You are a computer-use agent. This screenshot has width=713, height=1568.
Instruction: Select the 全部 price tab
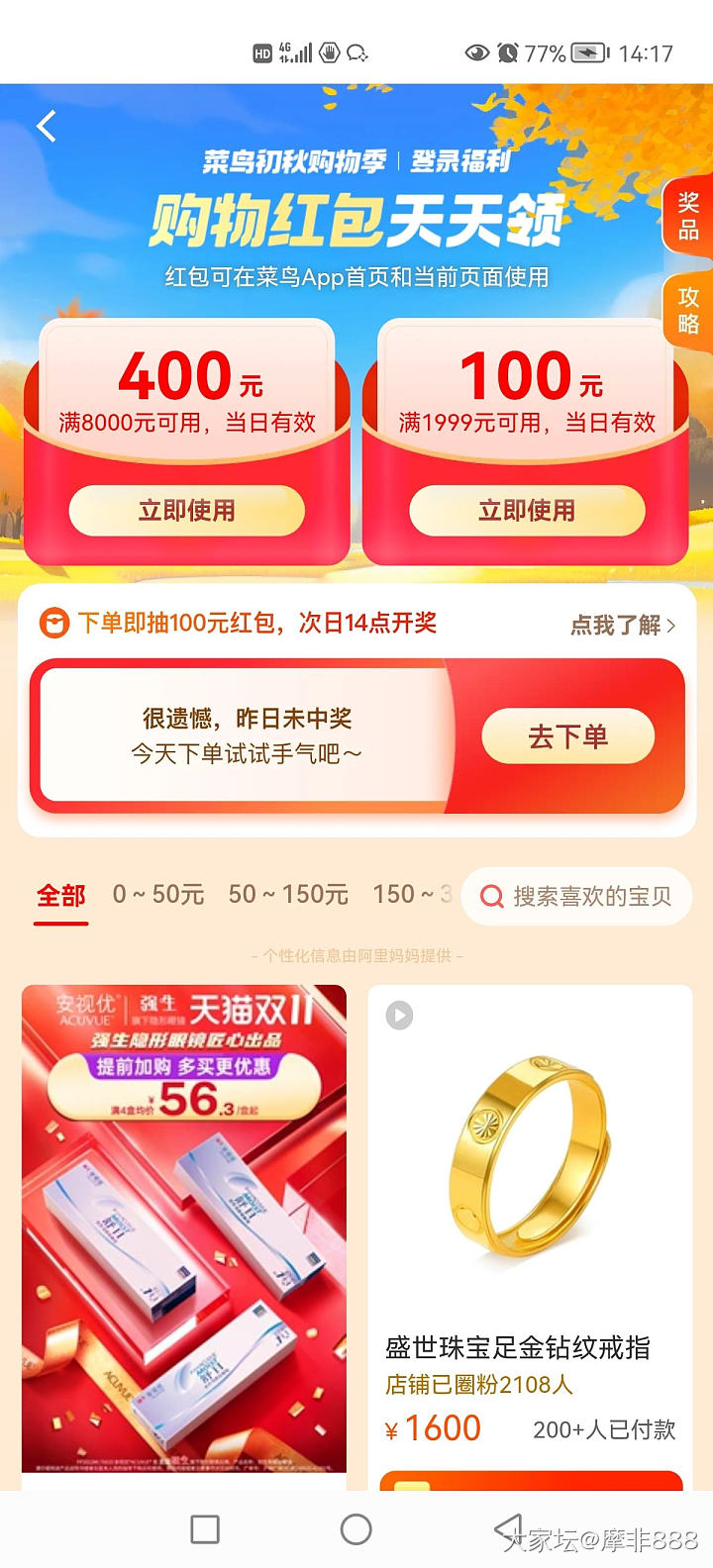[x=60, y=896]
